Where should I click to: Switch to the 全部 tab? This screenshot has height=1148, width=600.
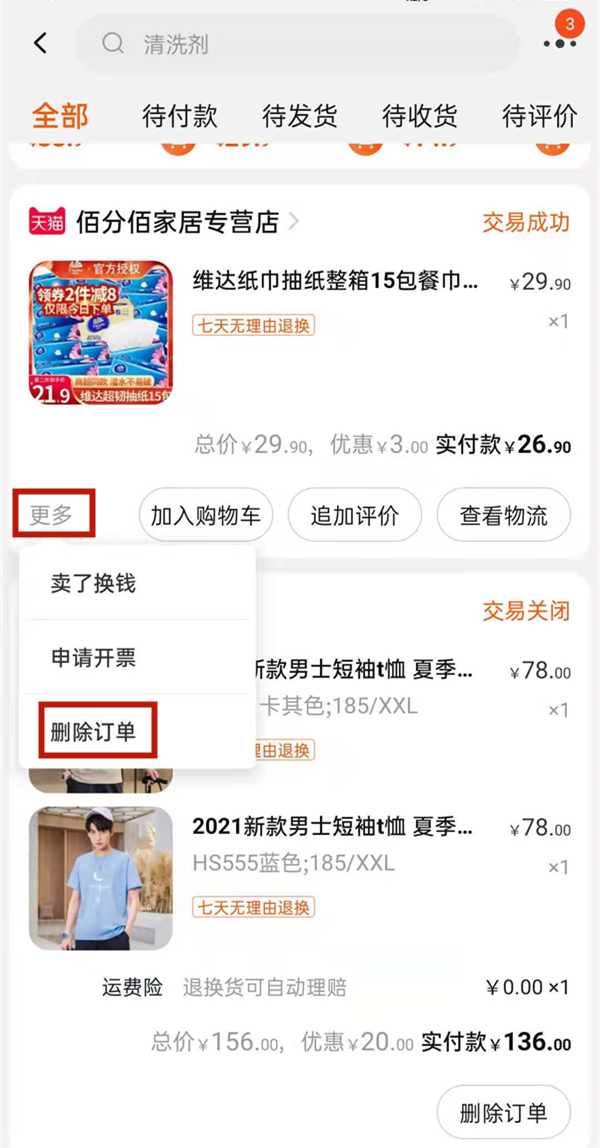coord(60,116)
